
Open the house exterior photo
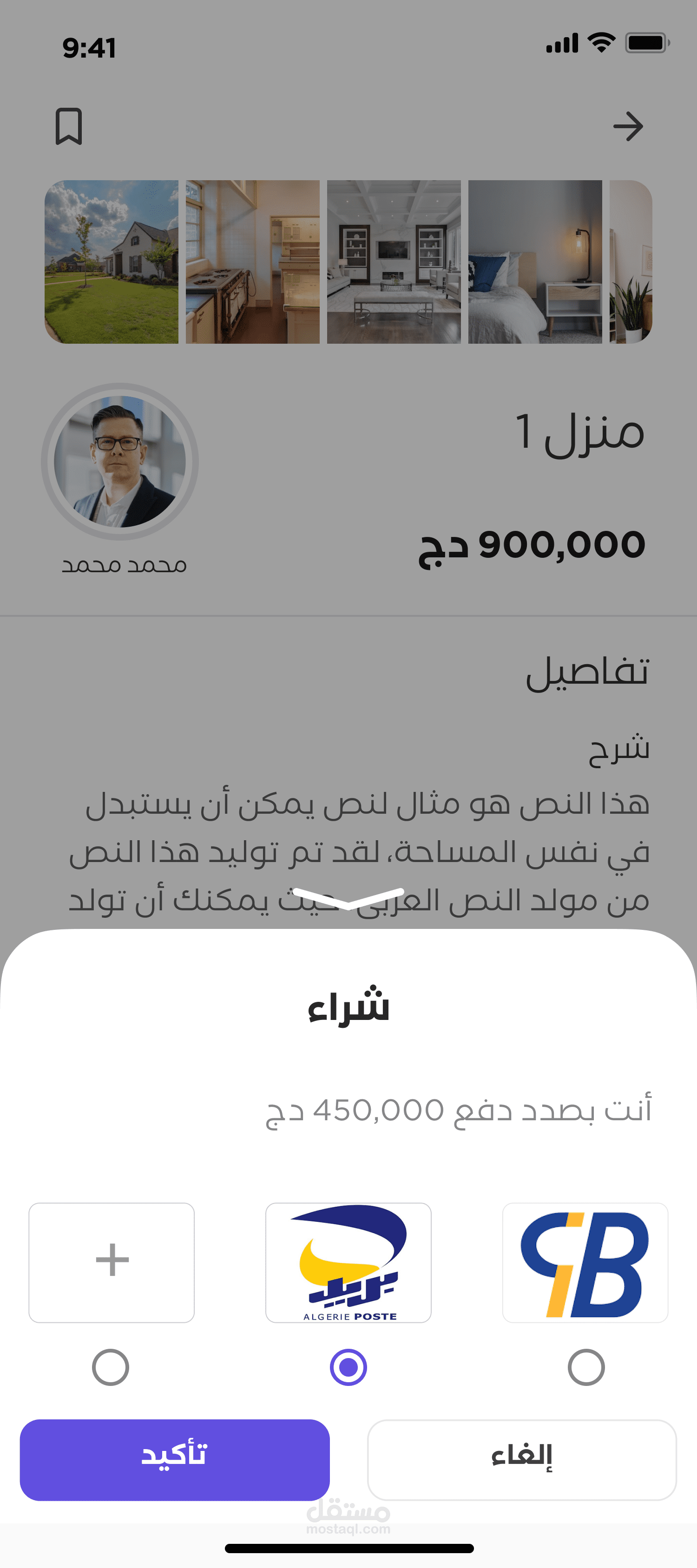pos(112,262)
